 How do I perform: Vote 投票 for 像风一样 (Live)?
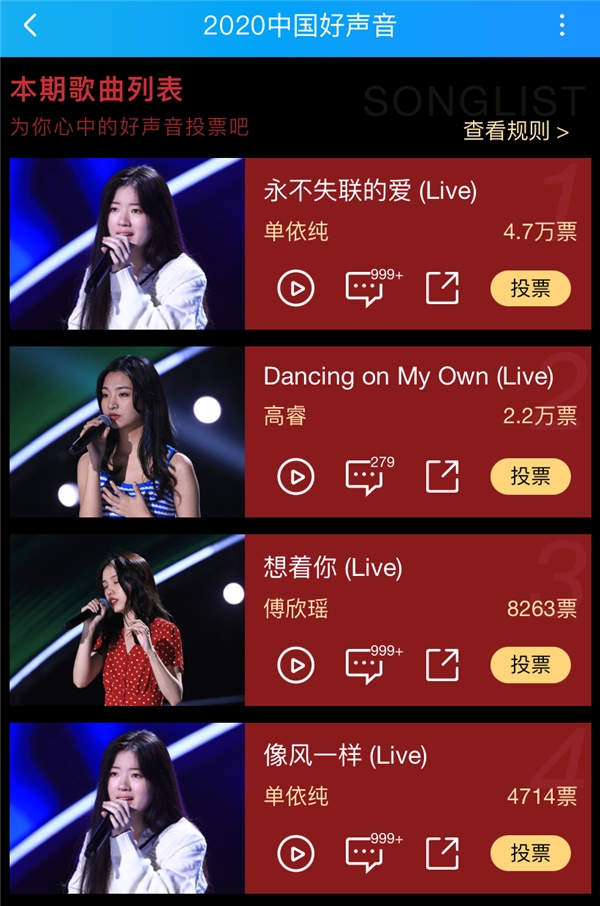pyautogui.click(x=530, y=853)
